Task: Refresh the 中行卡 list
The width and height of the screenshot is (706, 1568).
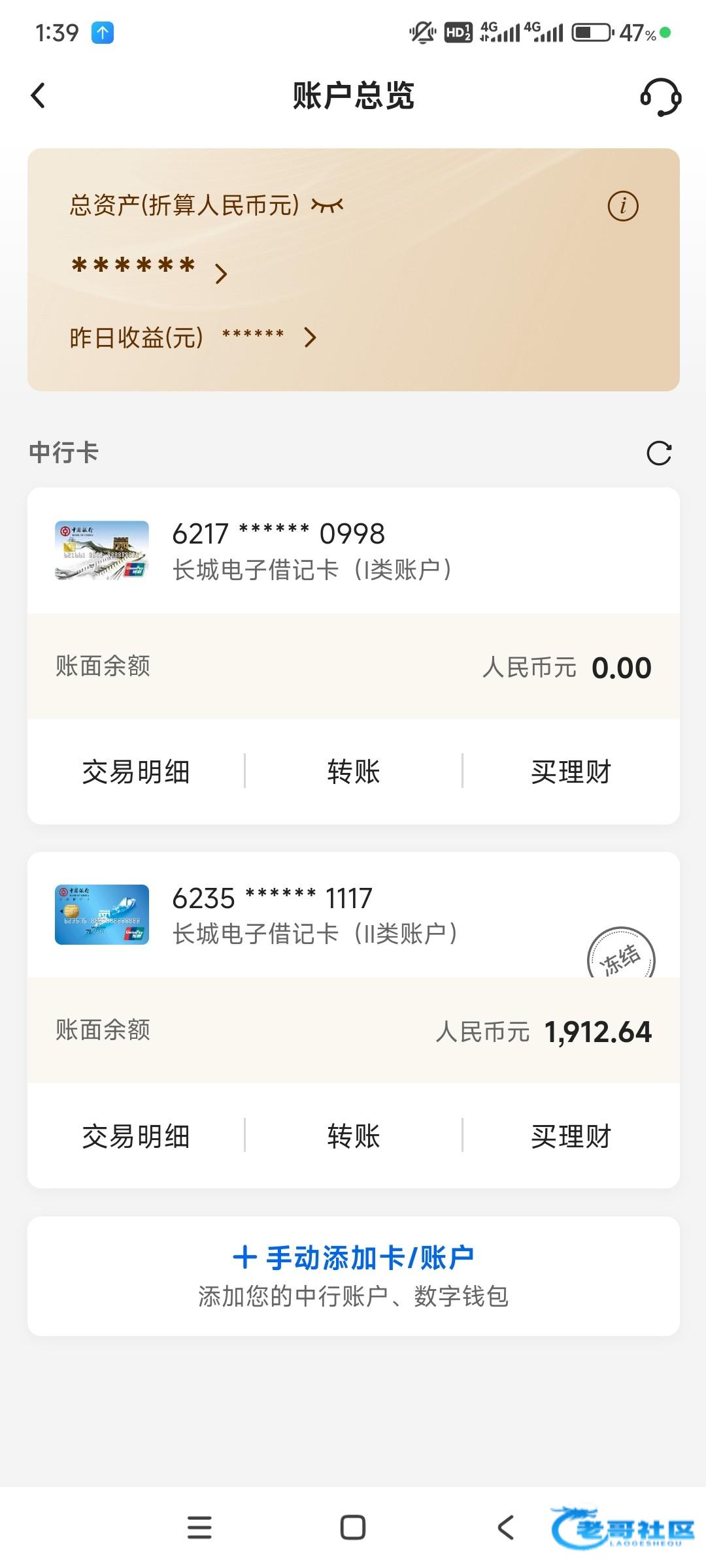Action: click(x=658, y=453)
